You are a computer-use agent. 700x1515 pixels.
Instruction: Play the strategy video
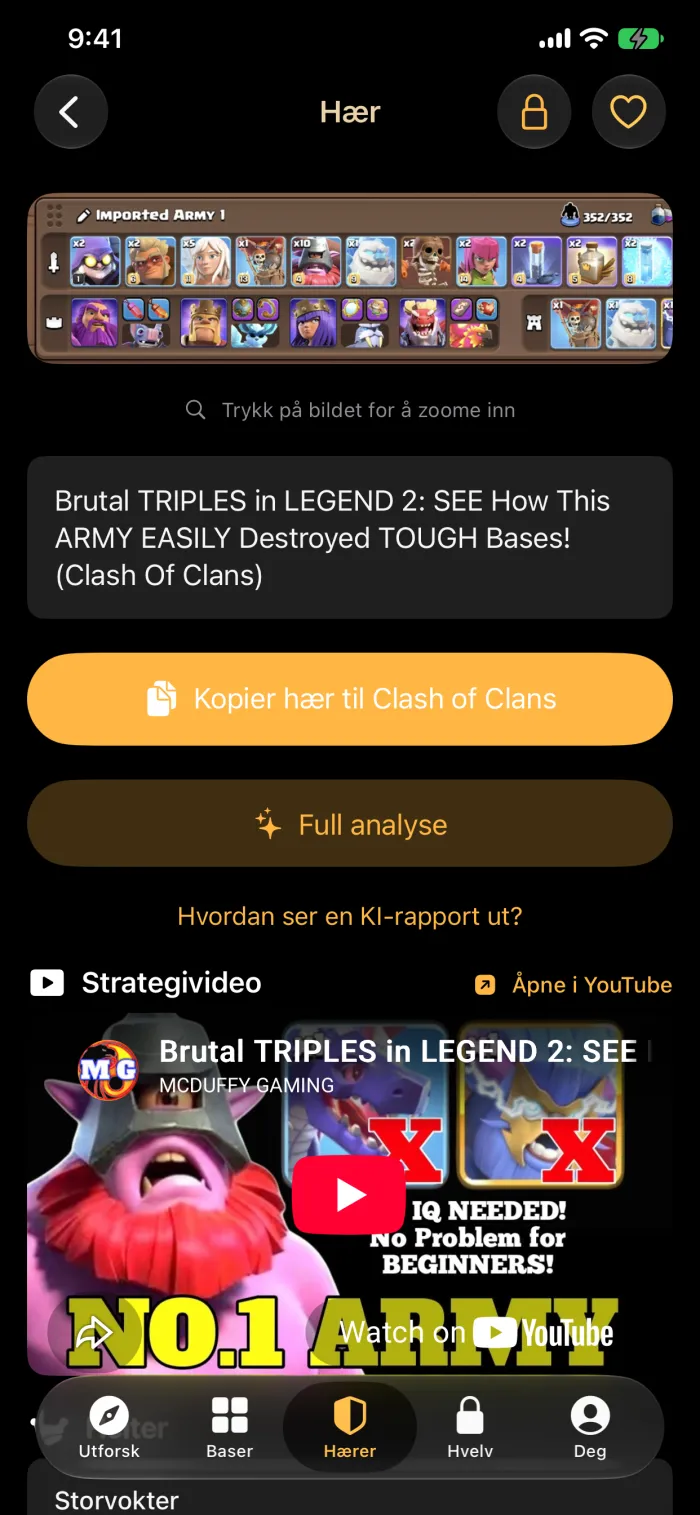tap(350, 1195)
